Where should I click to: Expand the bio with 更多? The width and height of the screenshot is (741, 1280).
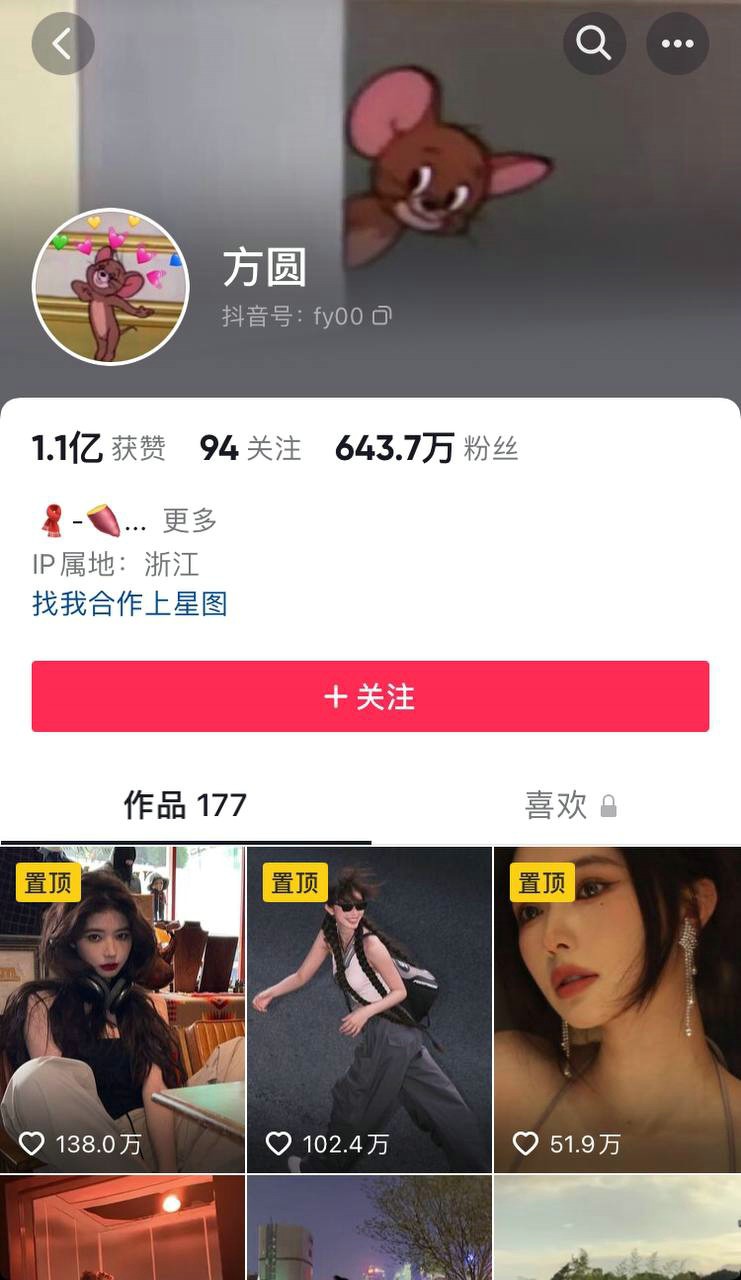coord(190,520)
